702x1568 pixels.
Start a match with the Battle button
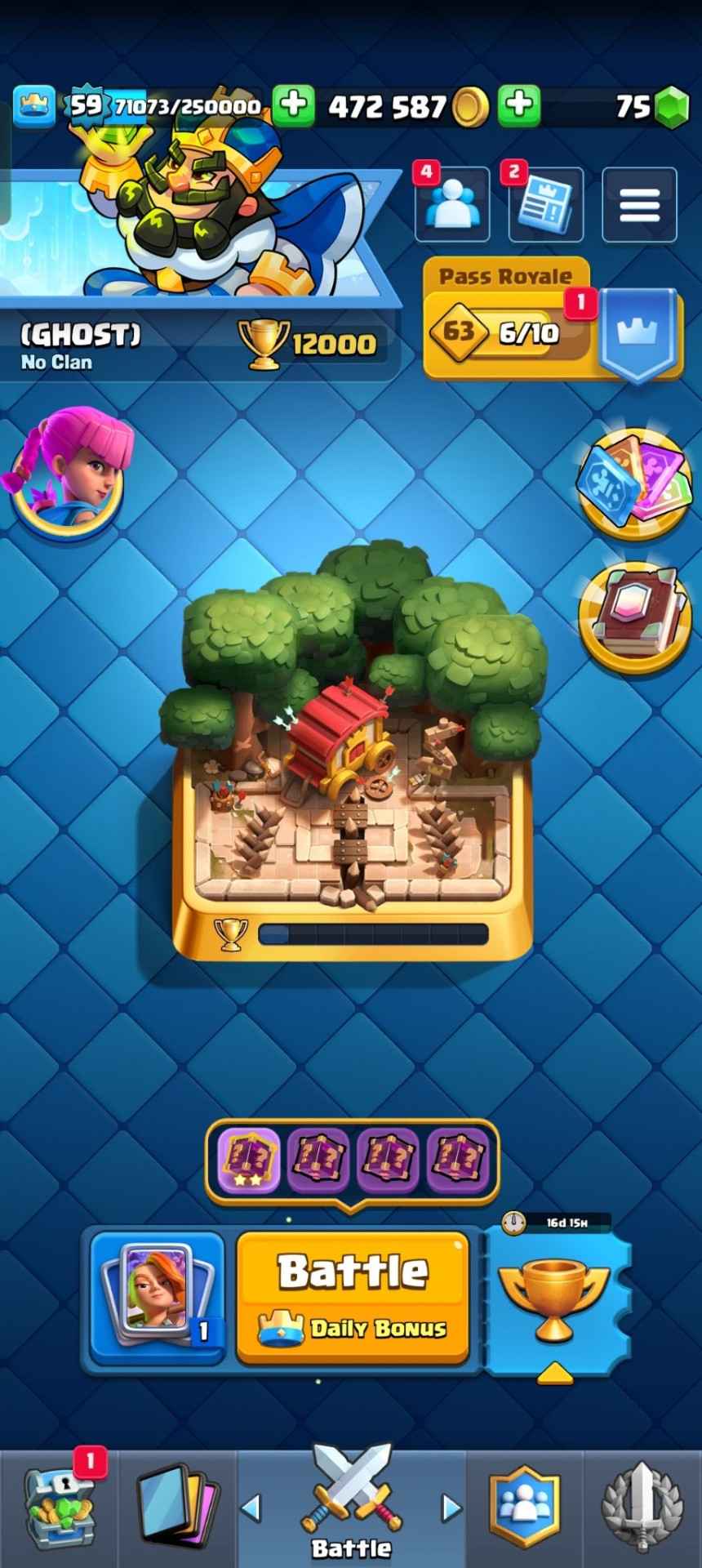pos(353,1296)
